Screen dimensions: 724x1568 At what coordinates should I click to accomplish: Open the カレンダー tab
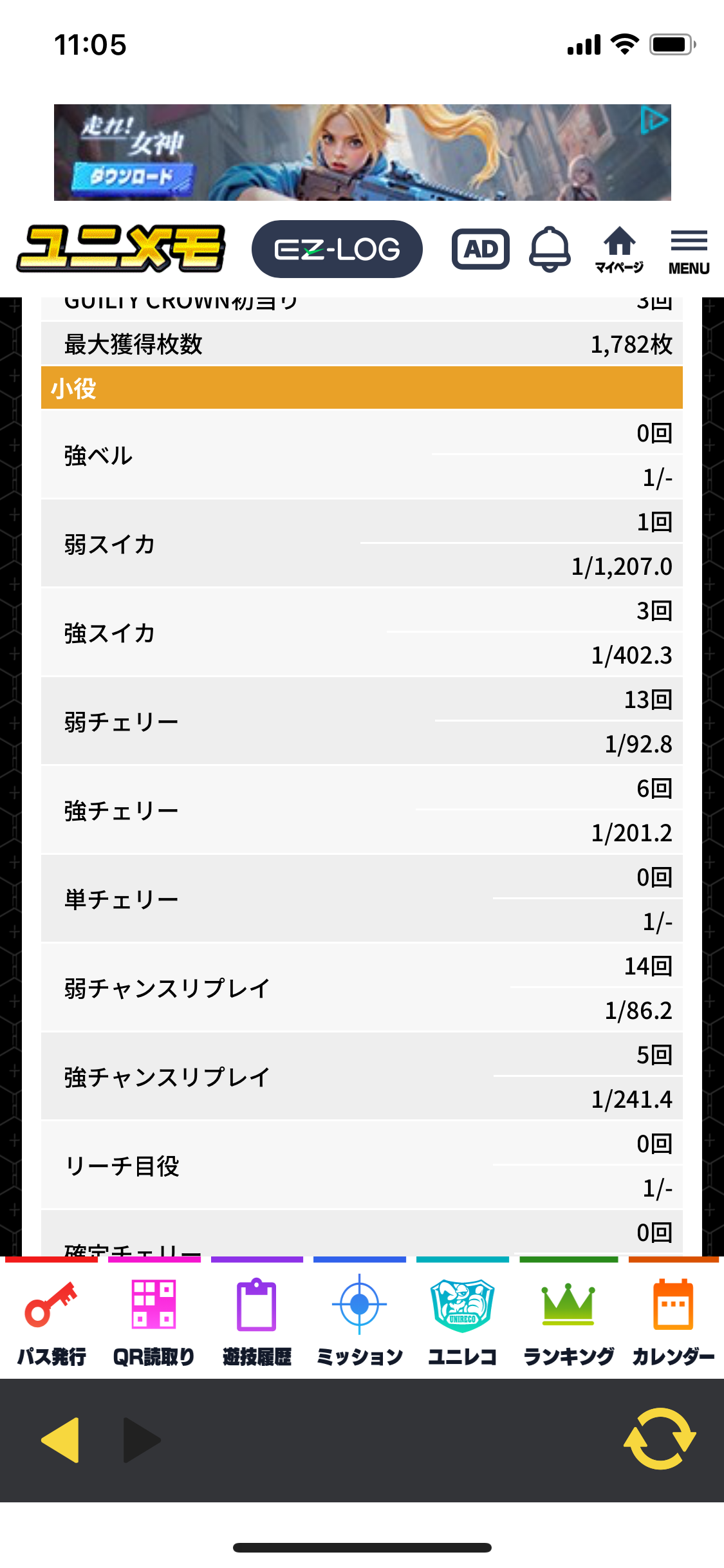[x=673, y=1320]
